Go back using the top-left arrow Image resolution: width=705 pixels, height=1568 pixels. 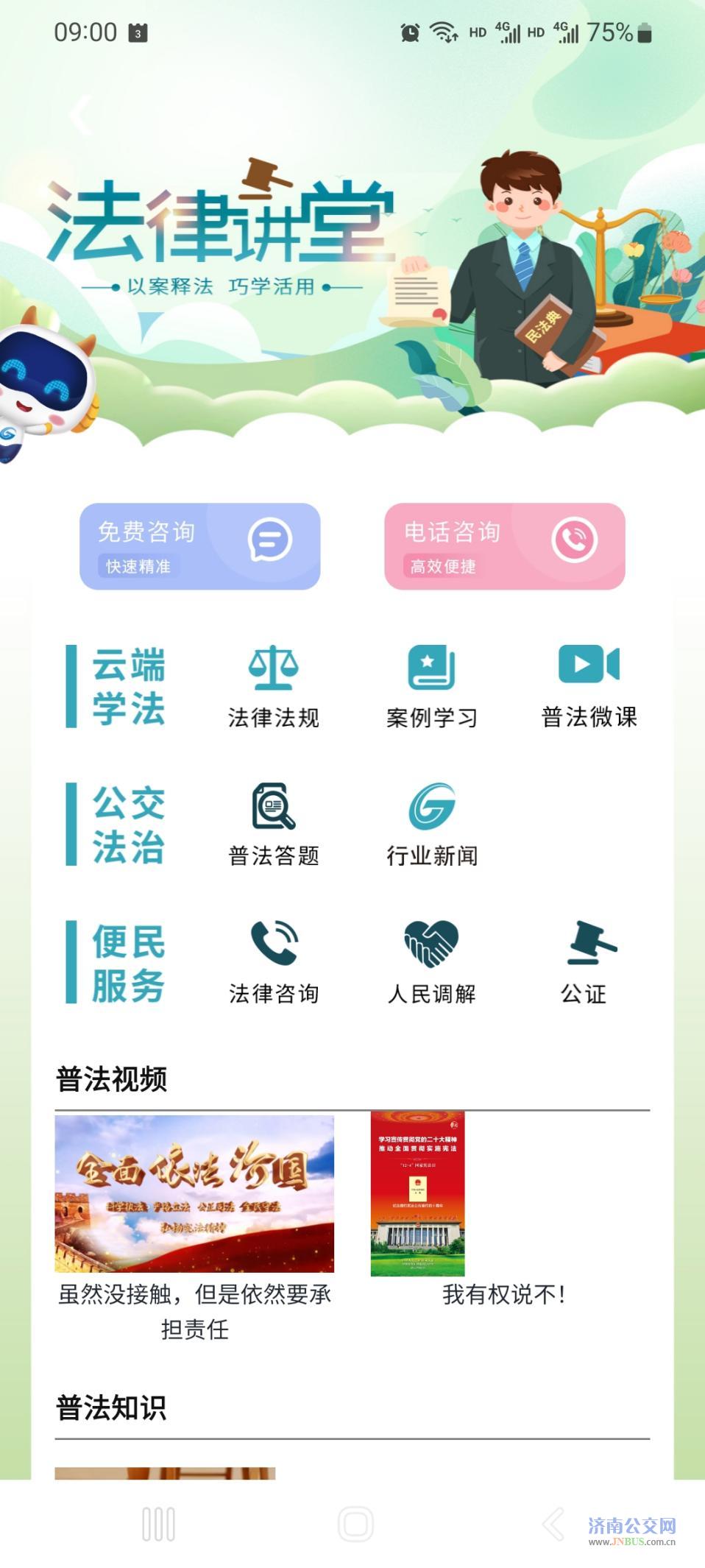[80, 114]
